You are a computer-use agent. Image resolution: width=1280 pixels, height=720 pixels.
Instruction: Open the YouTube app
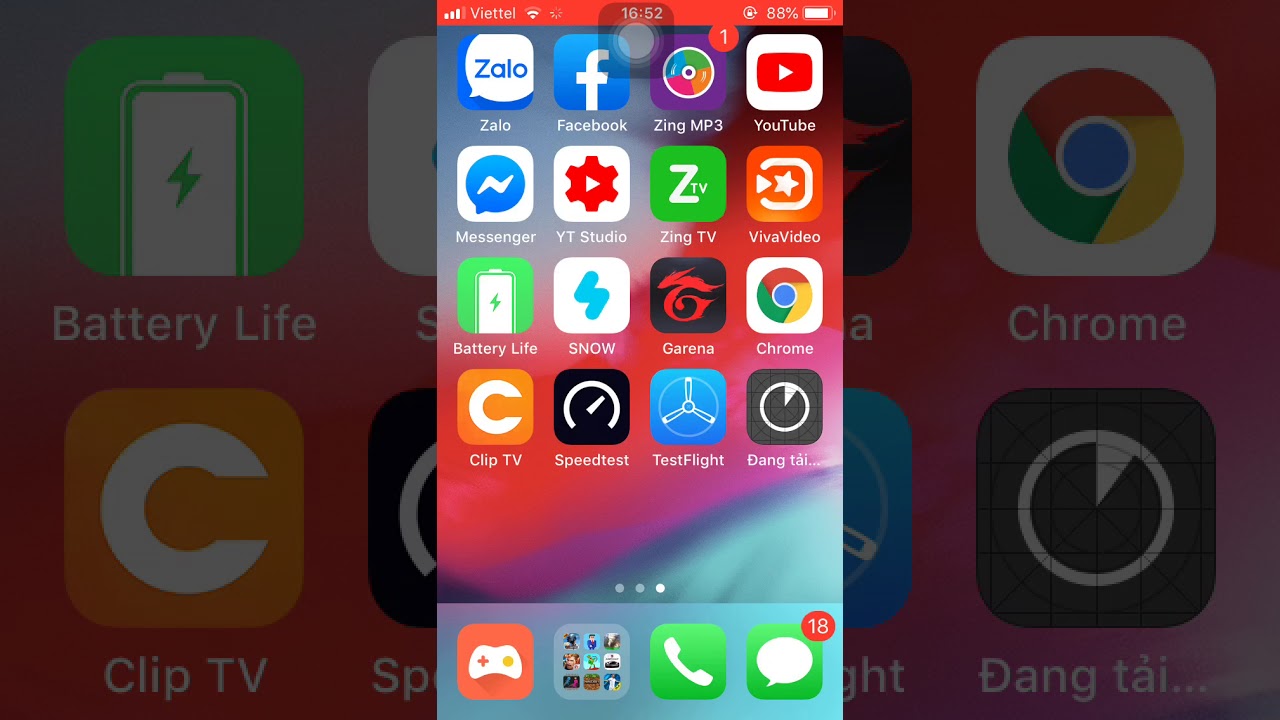784,72
